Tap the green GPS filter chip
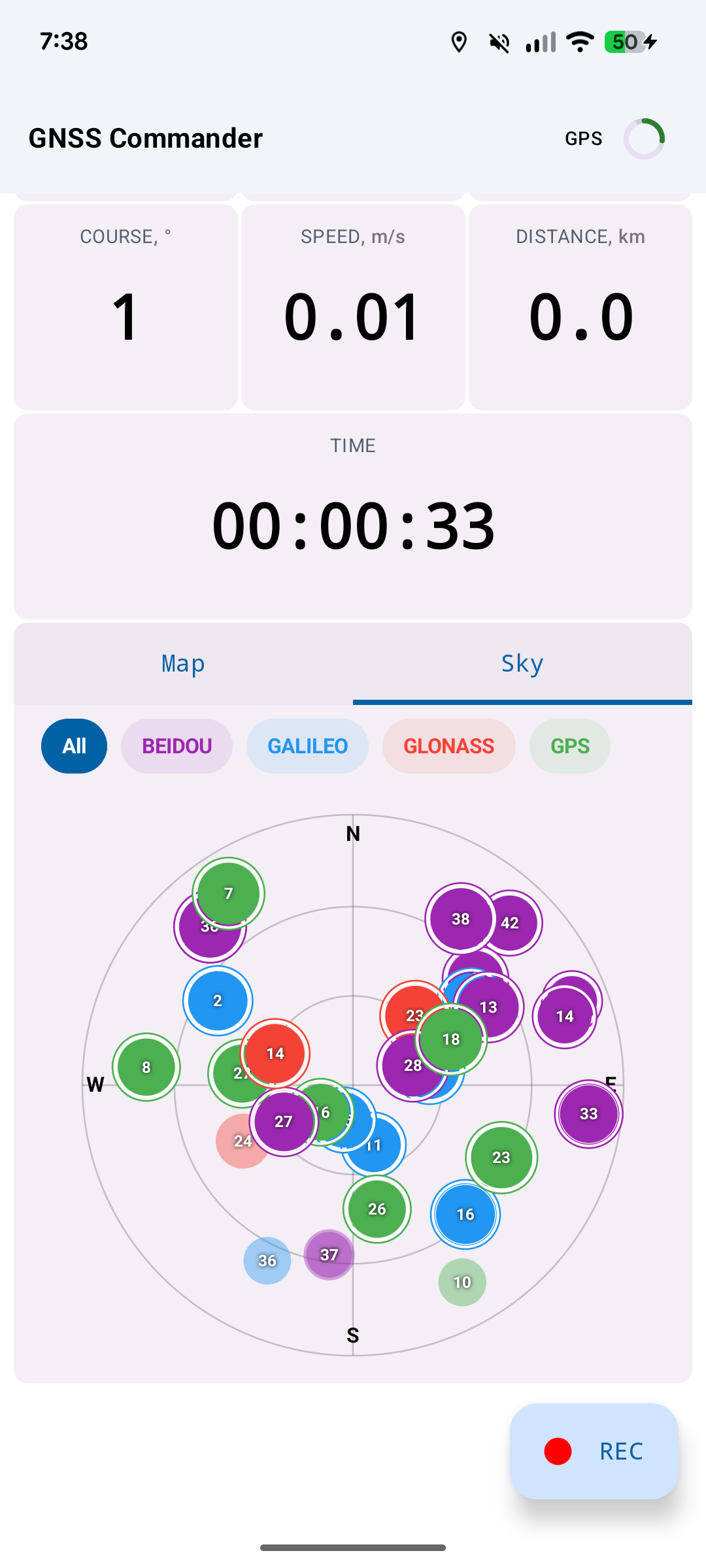The image size is (706, 1568). tap(569, 746)
